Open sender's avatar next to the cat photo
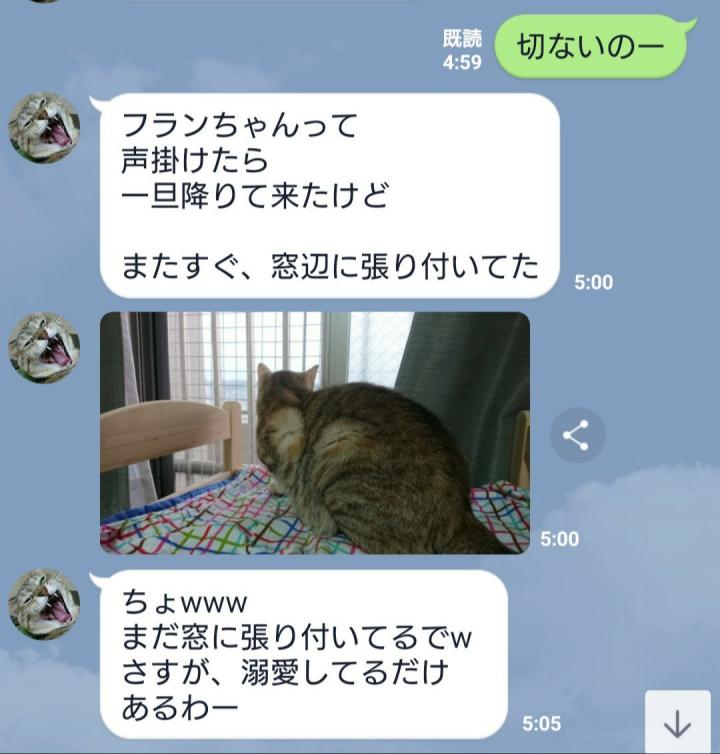Image resolution: width=720 pixels, height=754 pixels. 44,347
